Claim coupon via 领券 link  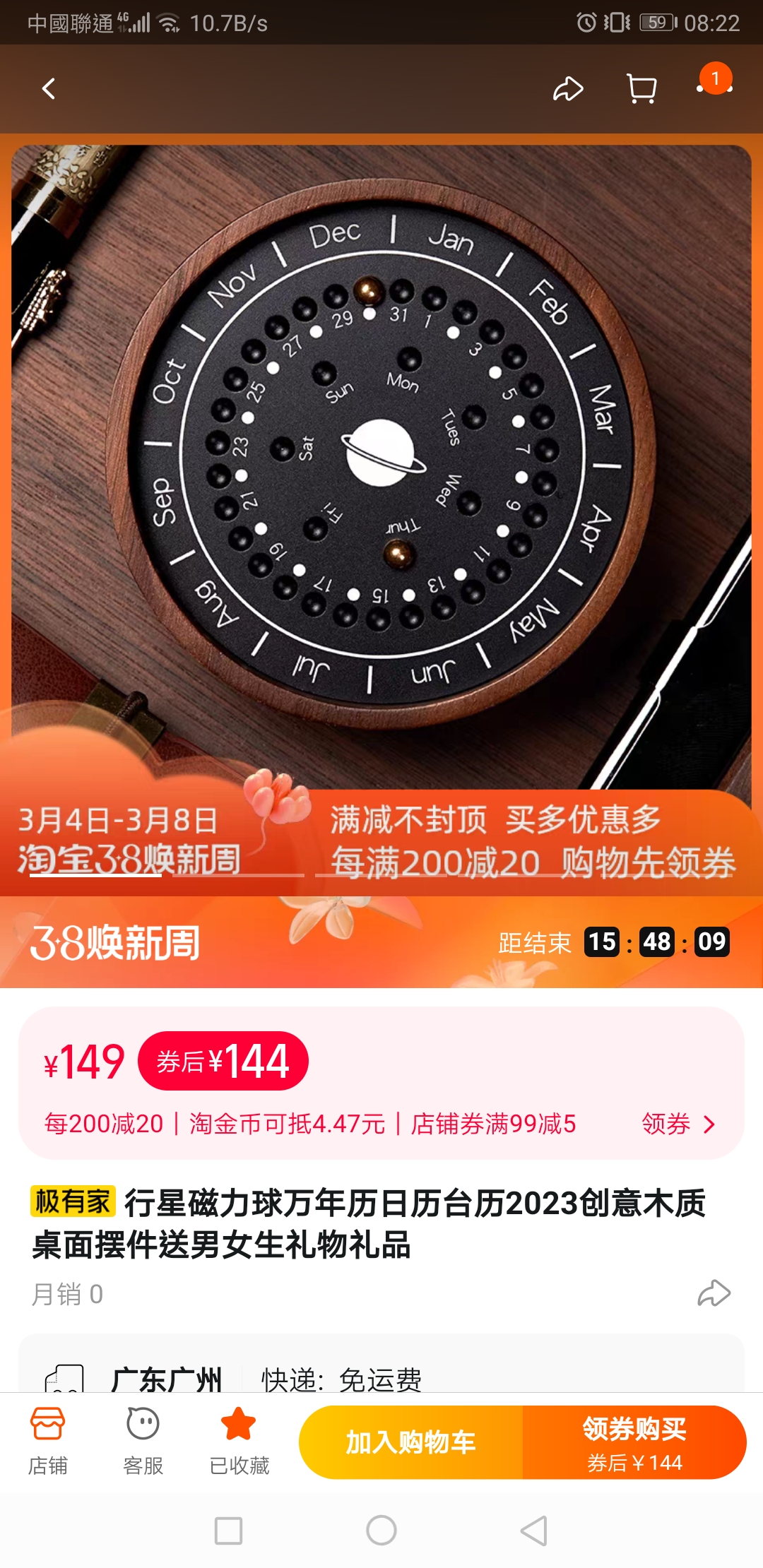678,1123
